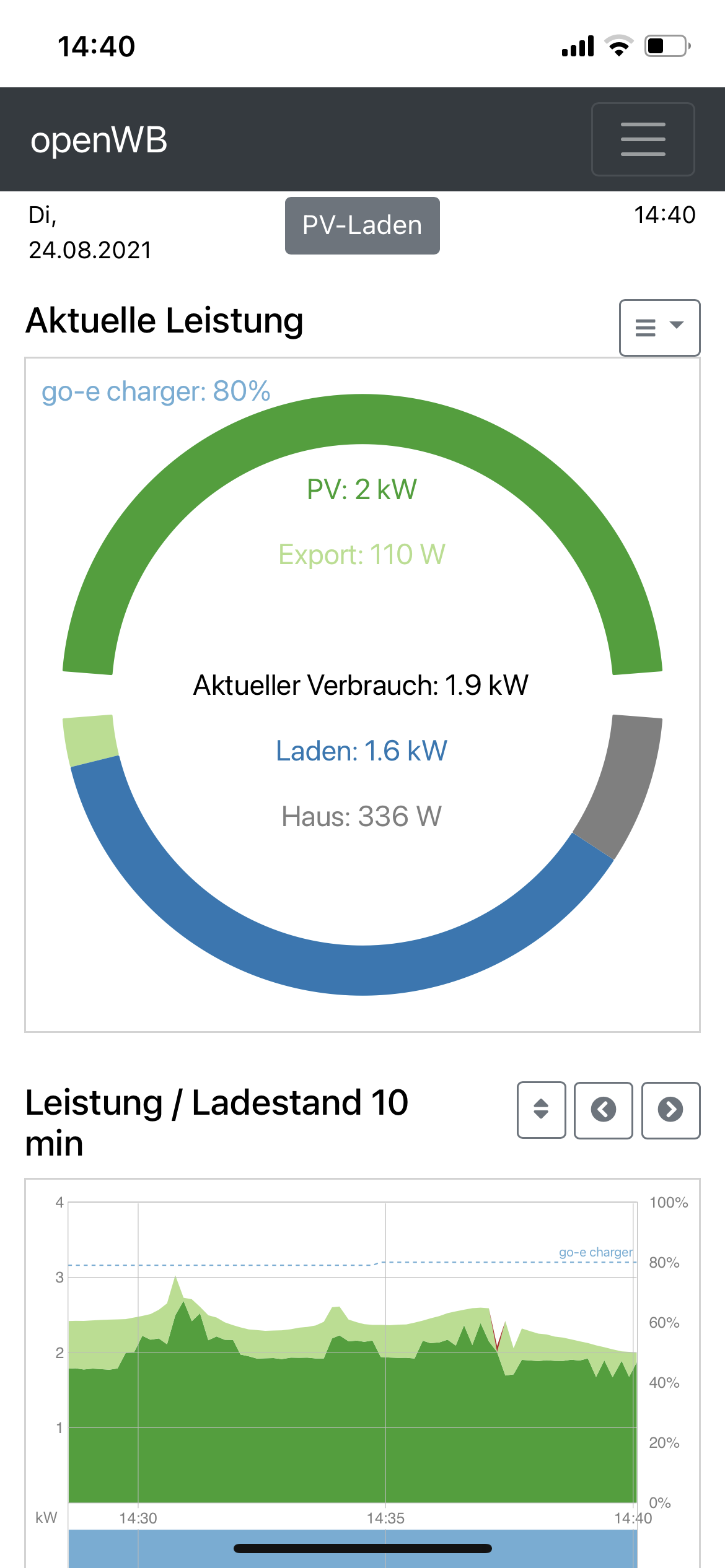Toggle the graph duration up-down button
This screenshot has width=725, height=1568.
[541, 1110]
